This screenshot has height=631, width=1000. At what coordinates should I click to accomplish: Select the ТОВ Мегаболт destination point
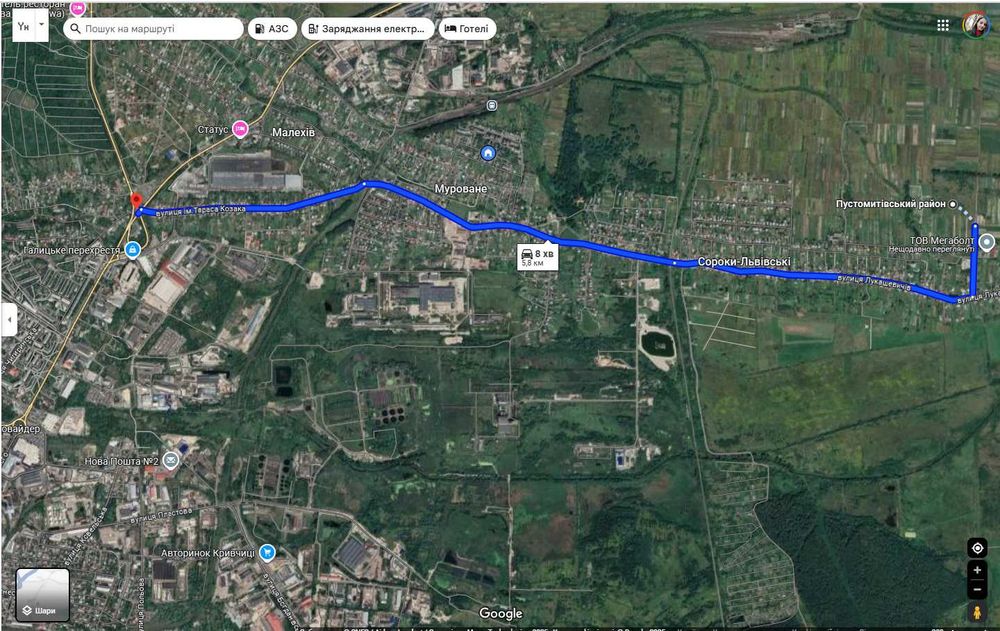pyautogui.click(x=987, y=241)
